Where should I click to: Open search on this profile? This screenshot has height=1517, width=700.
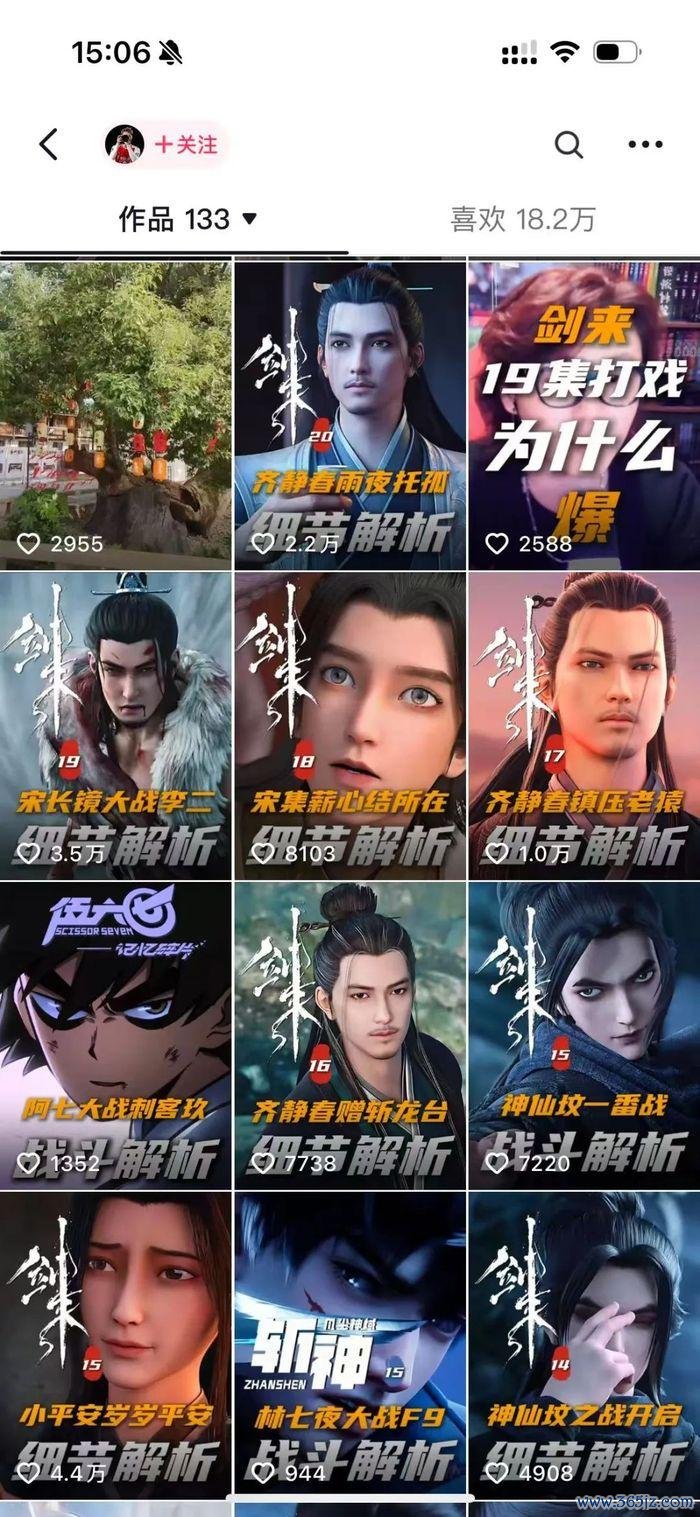point(569,145)
